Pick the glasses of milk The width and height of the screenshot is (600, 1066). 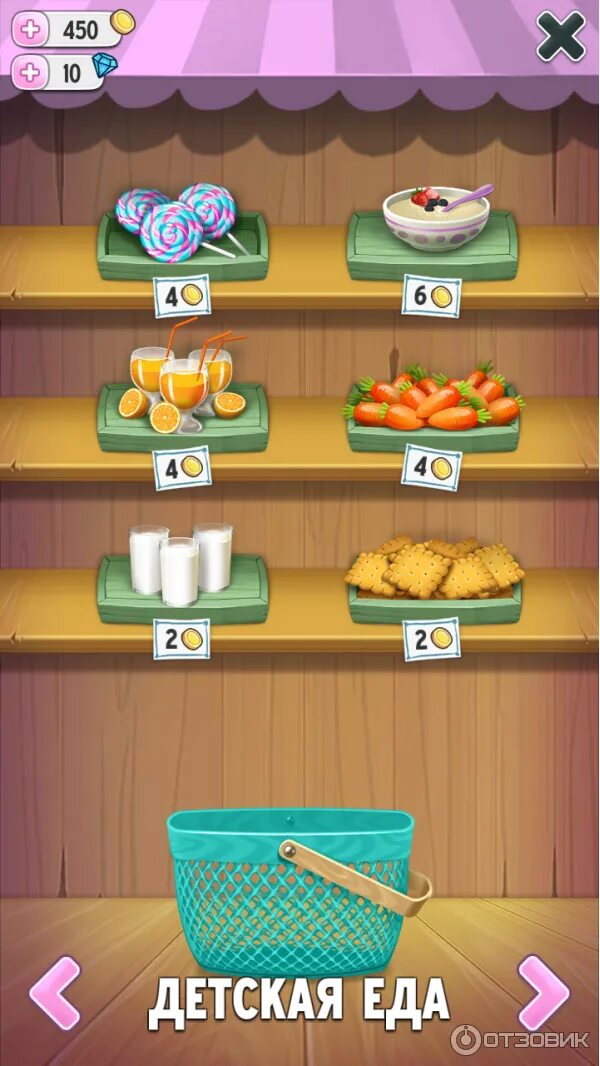pos(182,573)
